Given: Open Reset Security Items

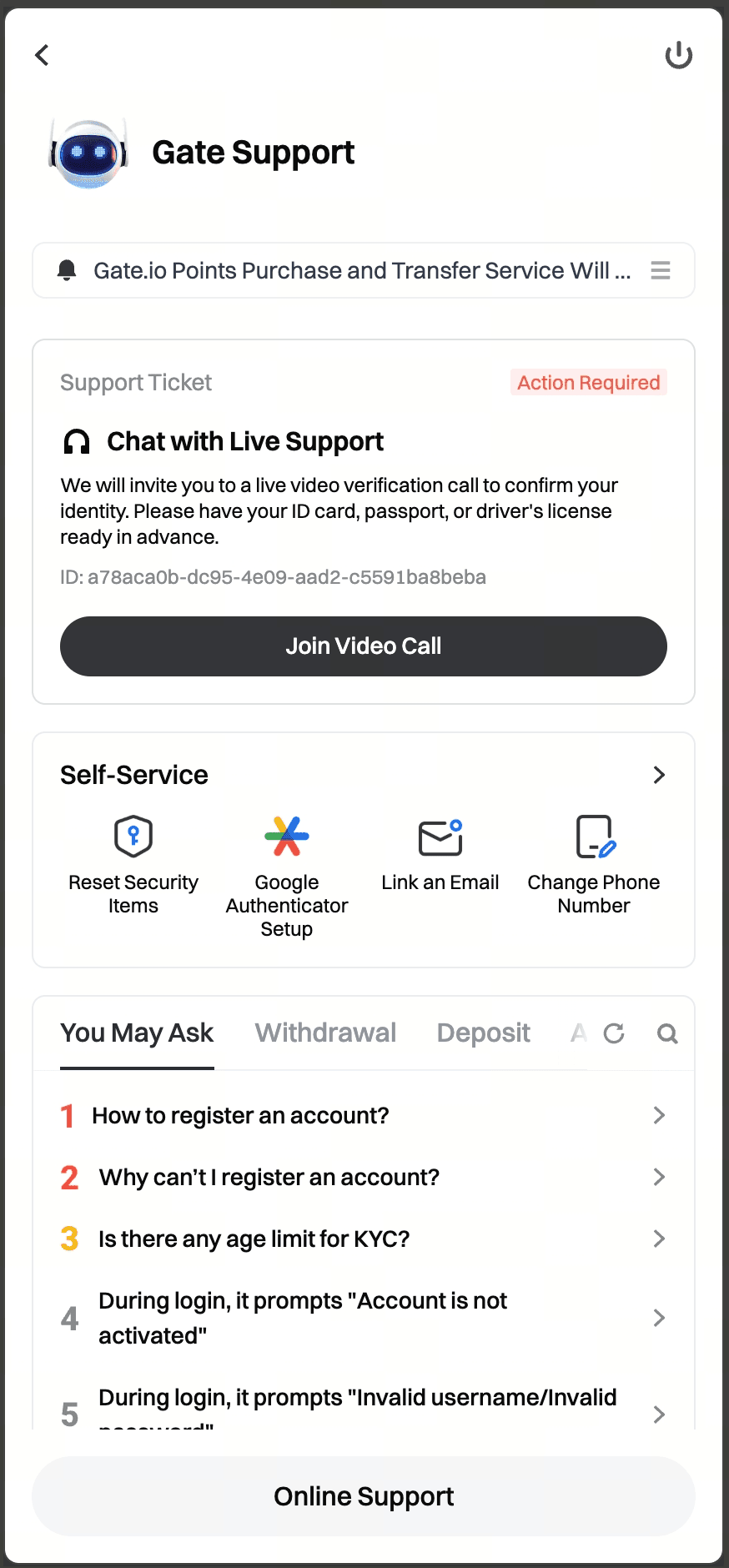Looking at the screenshot, I should [x=133, y=866].
